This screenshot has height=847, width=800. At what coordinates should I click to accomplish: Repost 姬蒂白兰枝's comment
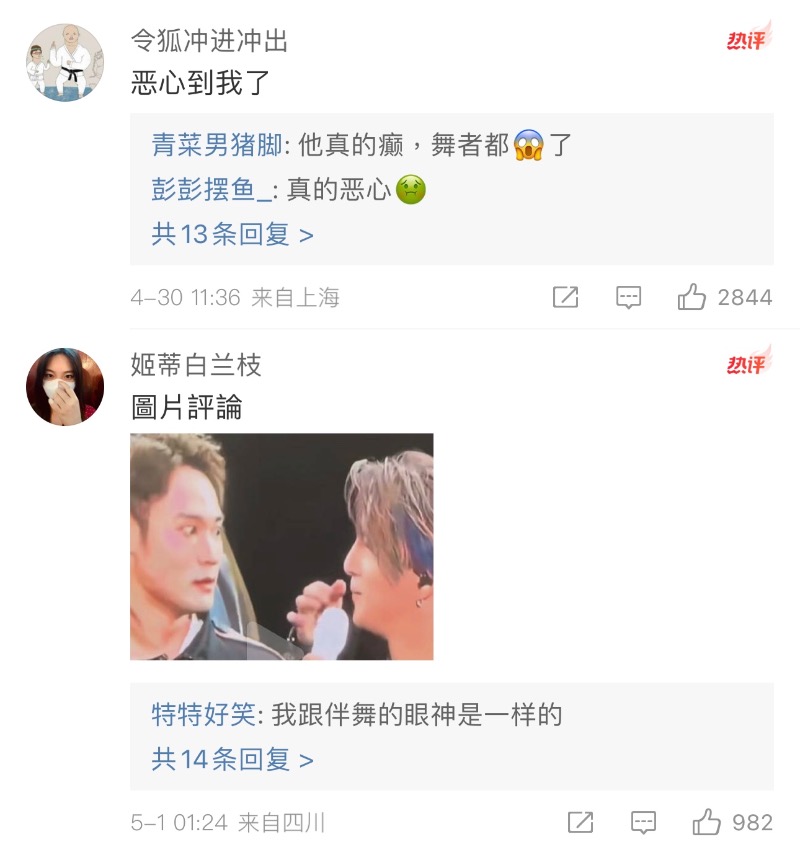point(580,823)
